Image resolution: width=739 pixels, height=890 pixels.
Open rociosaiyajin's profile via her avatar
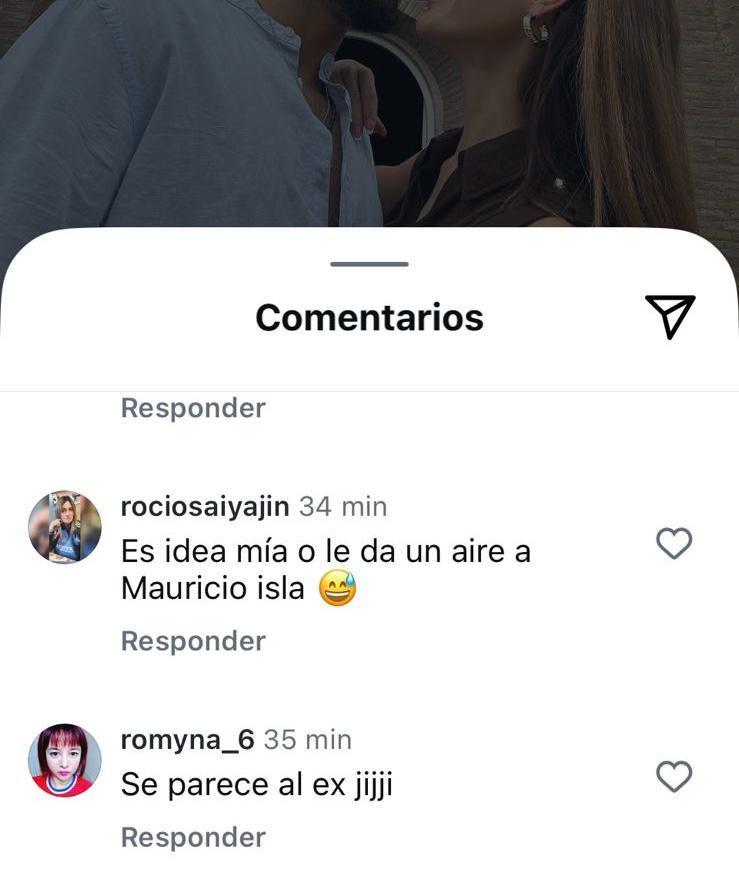point(64,527)
